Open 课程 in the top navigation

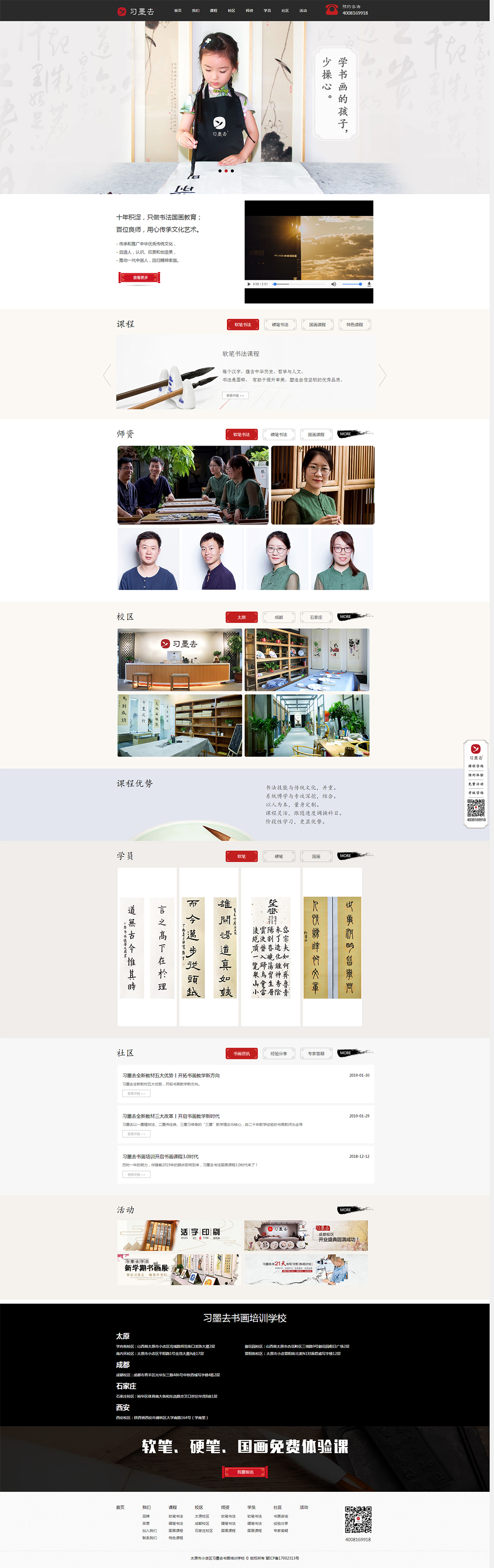214,10
